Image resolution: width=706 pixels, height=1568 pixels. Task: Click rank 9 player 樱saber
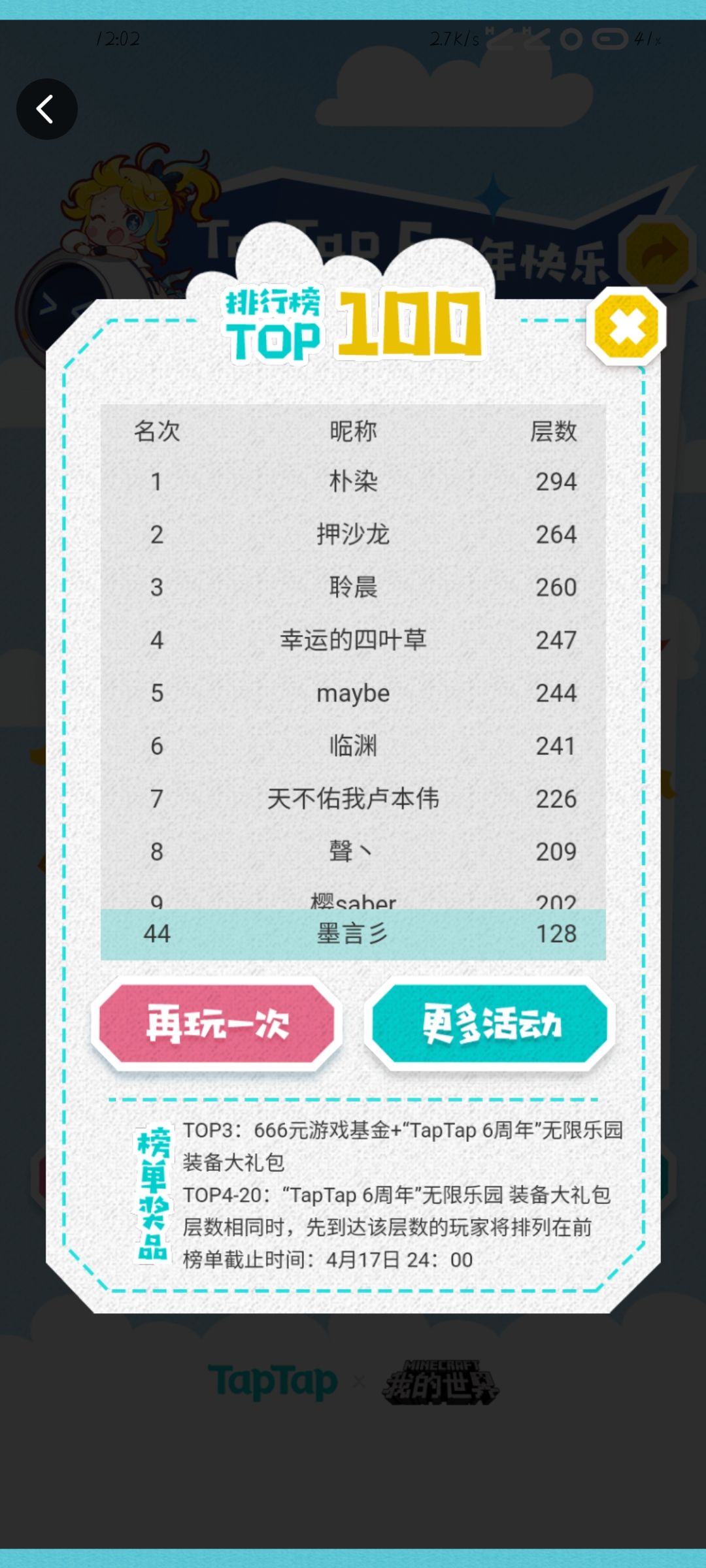pos(353,900)
